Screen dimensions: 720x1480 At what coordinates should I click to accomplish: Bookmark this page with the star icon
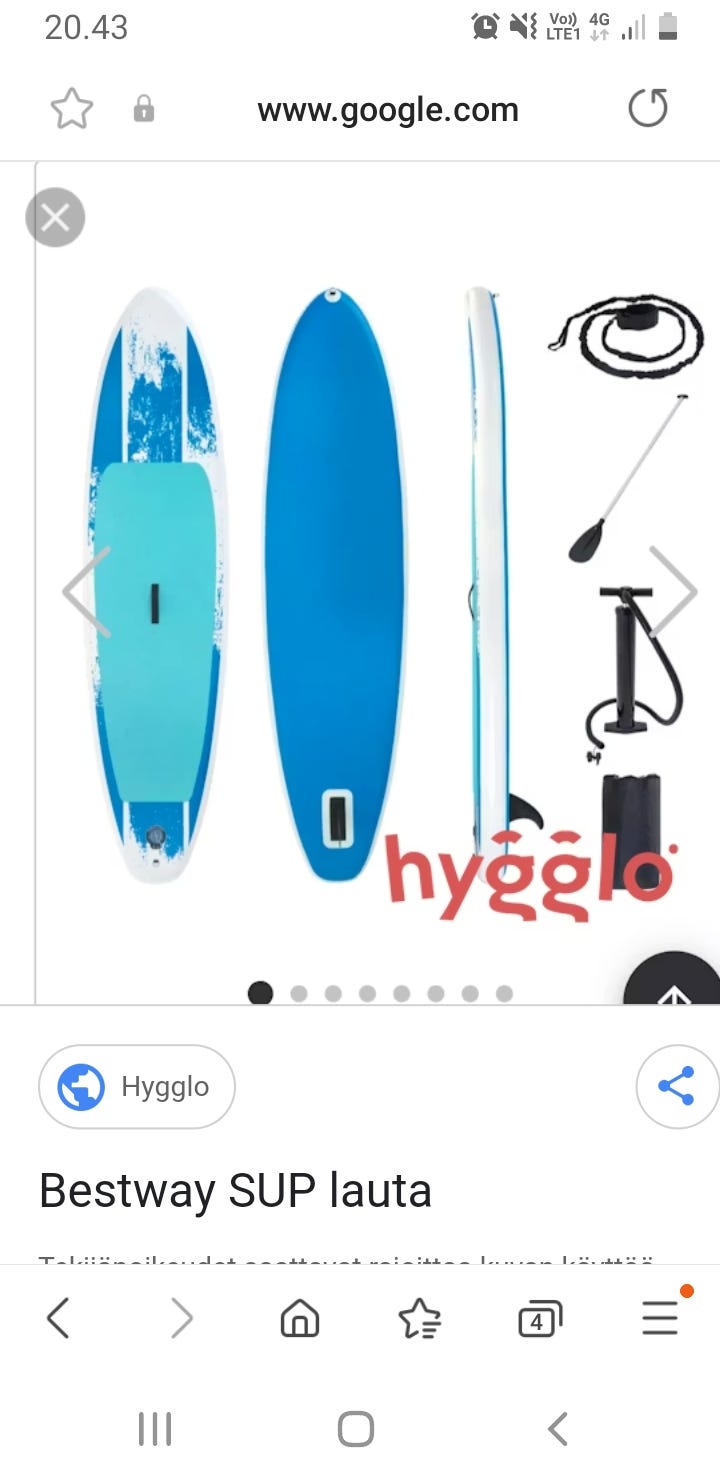click(x=72, y=109)
